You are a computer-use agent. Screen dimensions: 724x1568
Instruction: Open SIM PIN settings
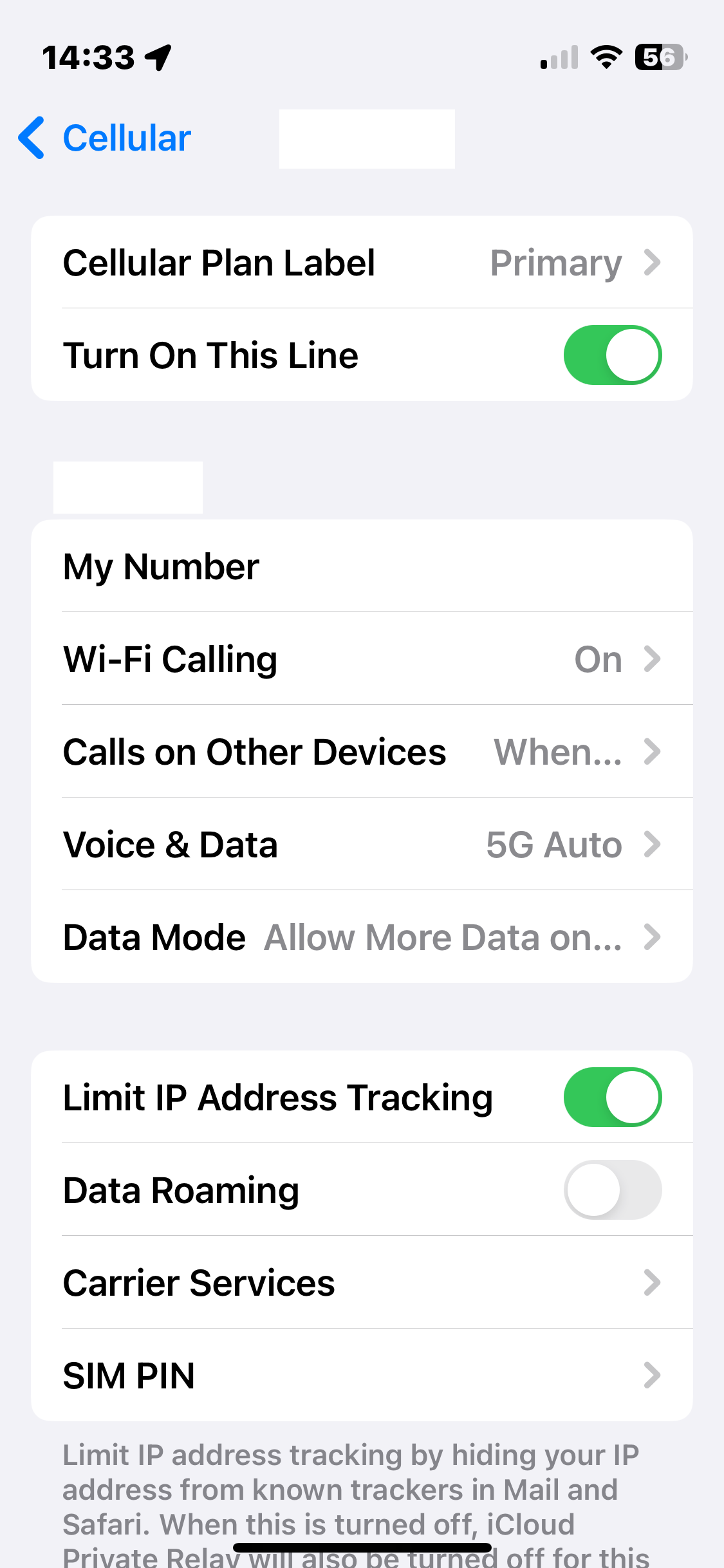click(x=362, y=1376)
